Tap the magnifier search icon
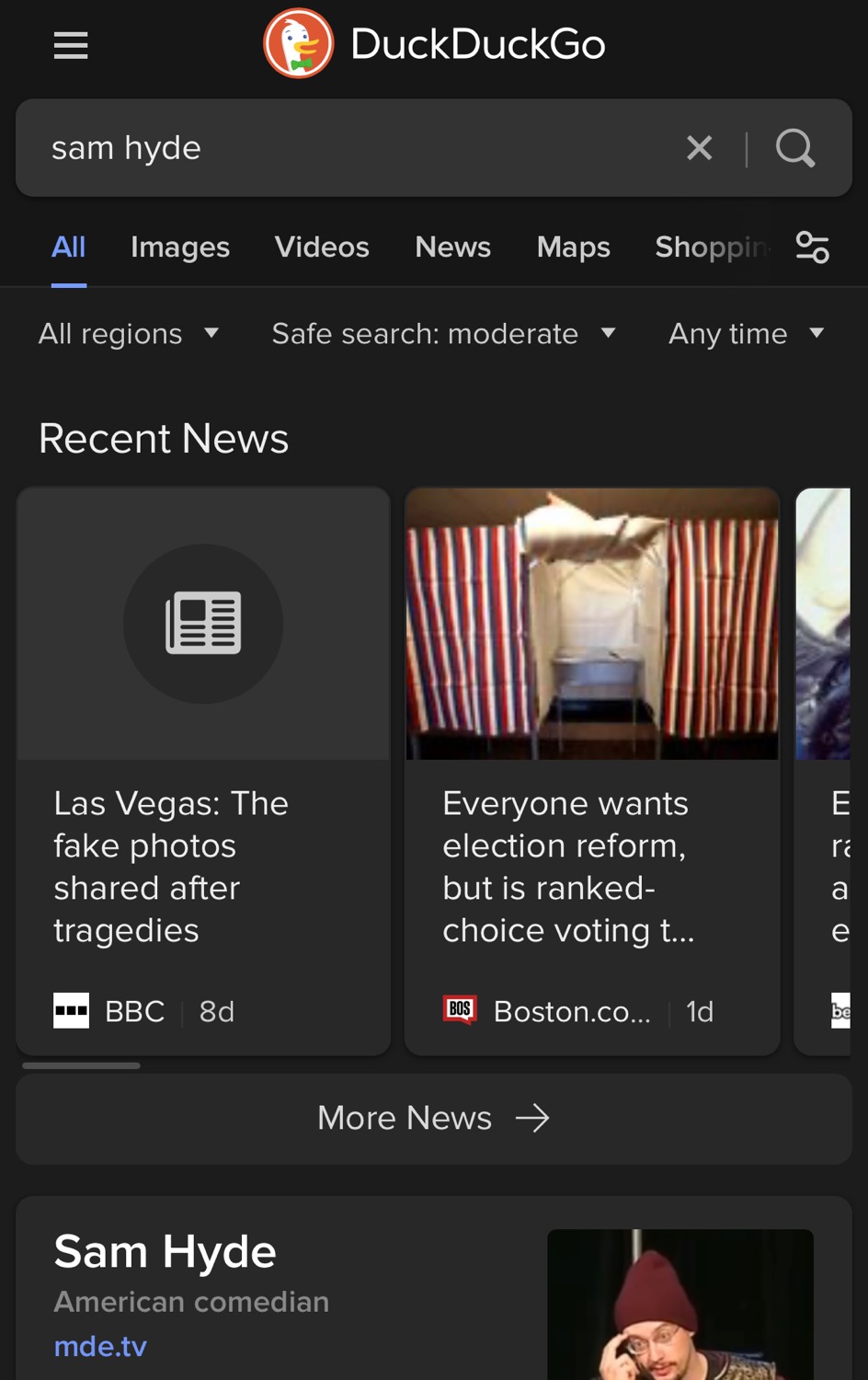The height and width of the screenshot is (1380, 868). 795,148
